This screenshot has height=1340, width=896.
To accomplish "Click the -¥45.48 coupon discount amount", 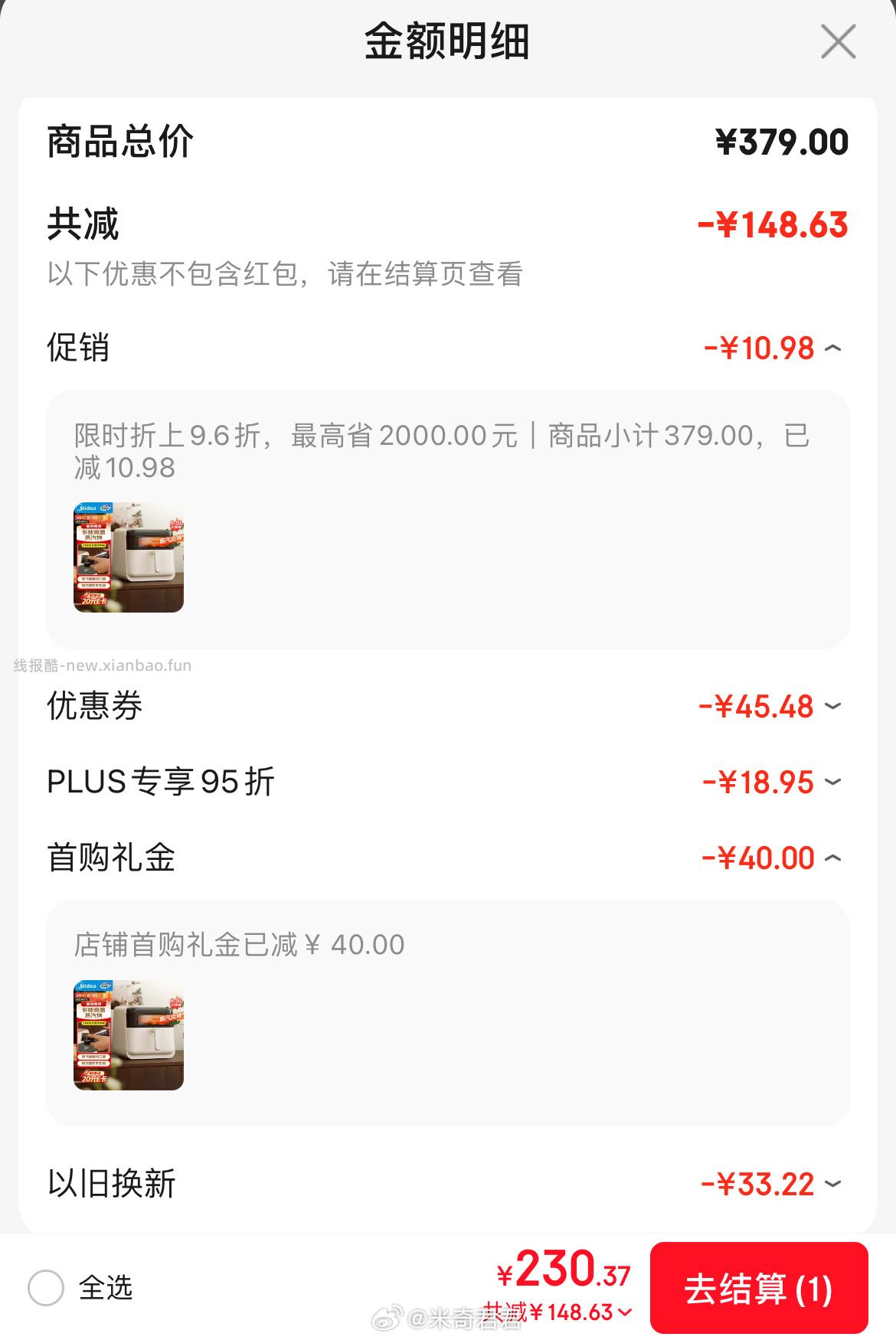I will point(758,706).
